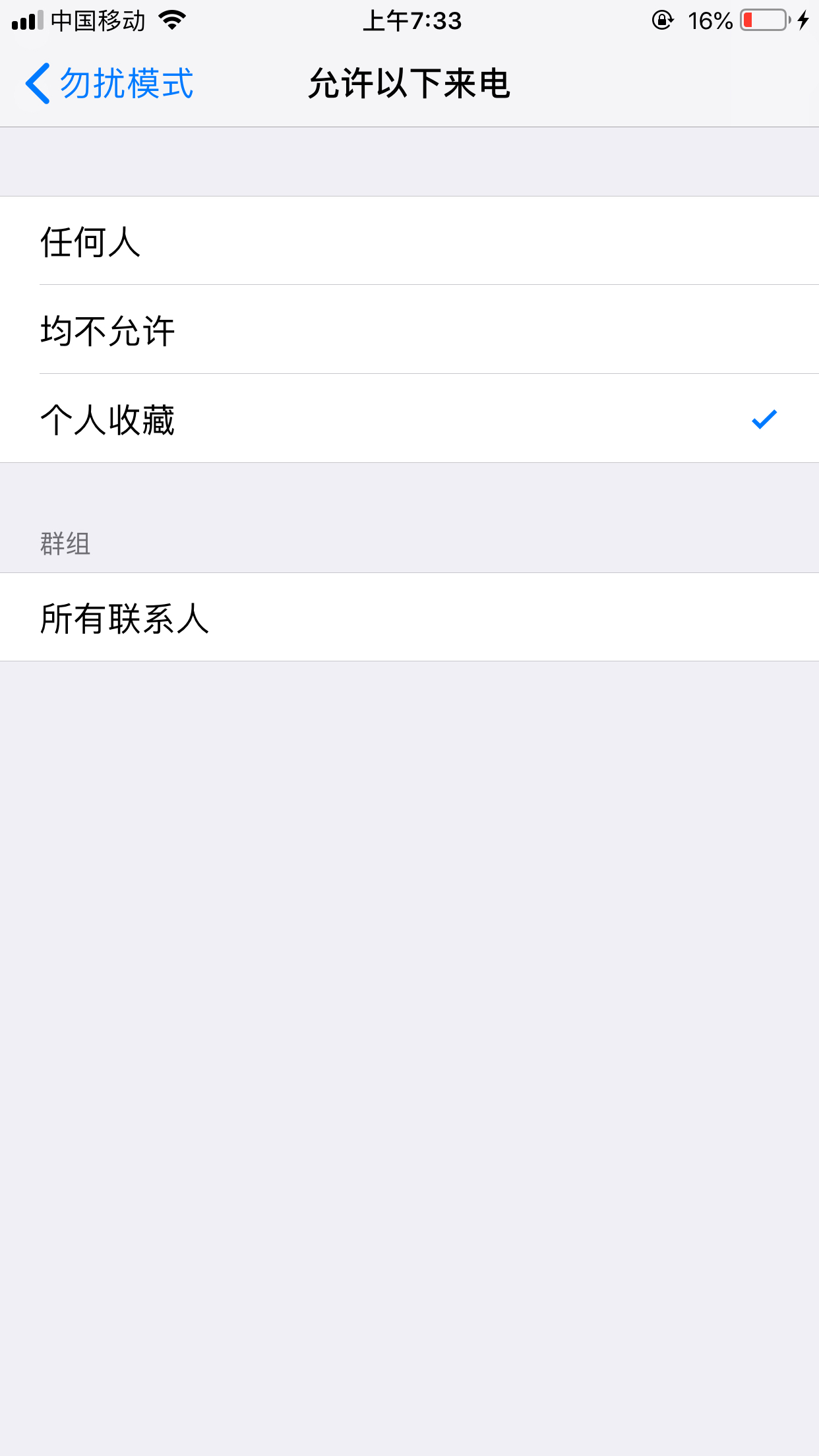Select the 个人收藏 option
Screen dimensions: 819x1456
(409, 419)
